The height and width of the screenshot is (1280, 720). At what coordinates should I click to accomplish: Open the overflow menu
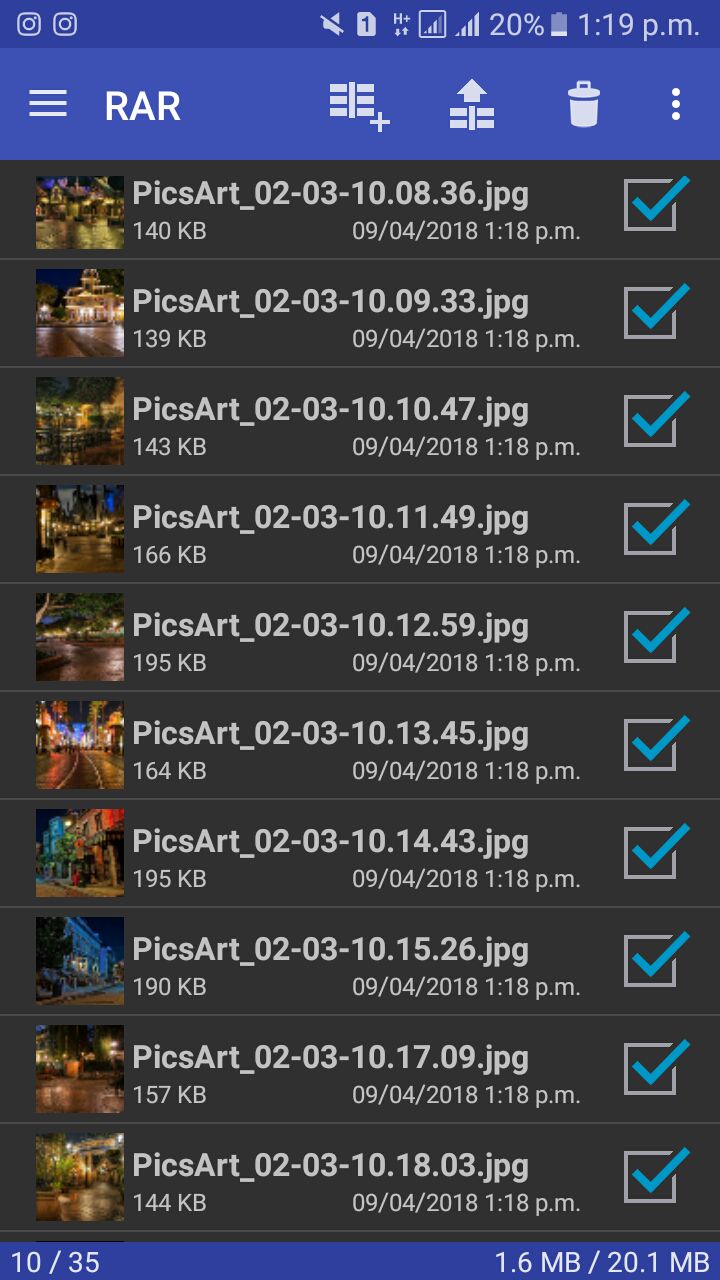676,104
